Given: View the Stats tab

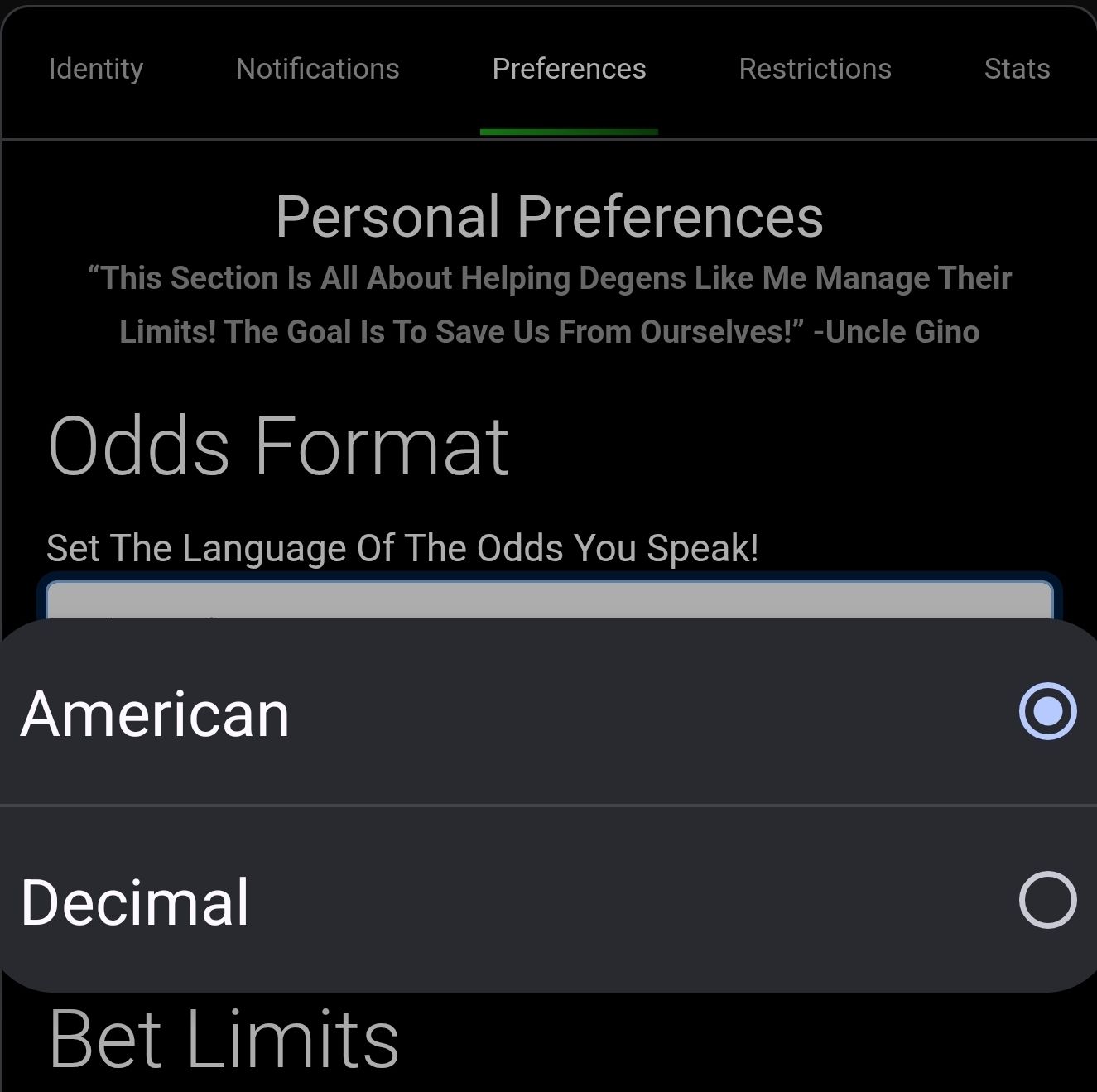Looking at the screenshot, I should (x=1017, y=69).
